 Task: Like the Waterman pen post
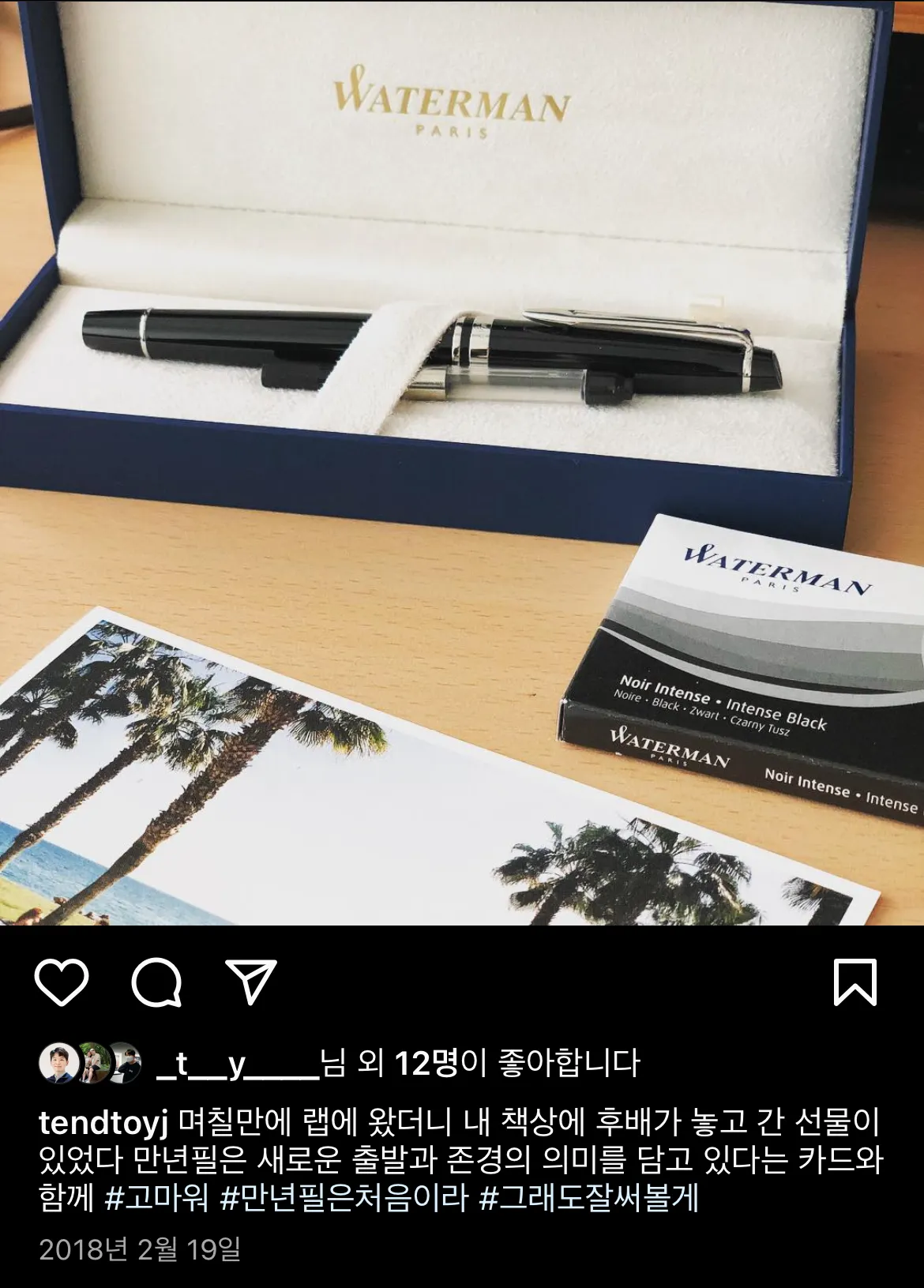pyautogui.click(x=62, y=982)
